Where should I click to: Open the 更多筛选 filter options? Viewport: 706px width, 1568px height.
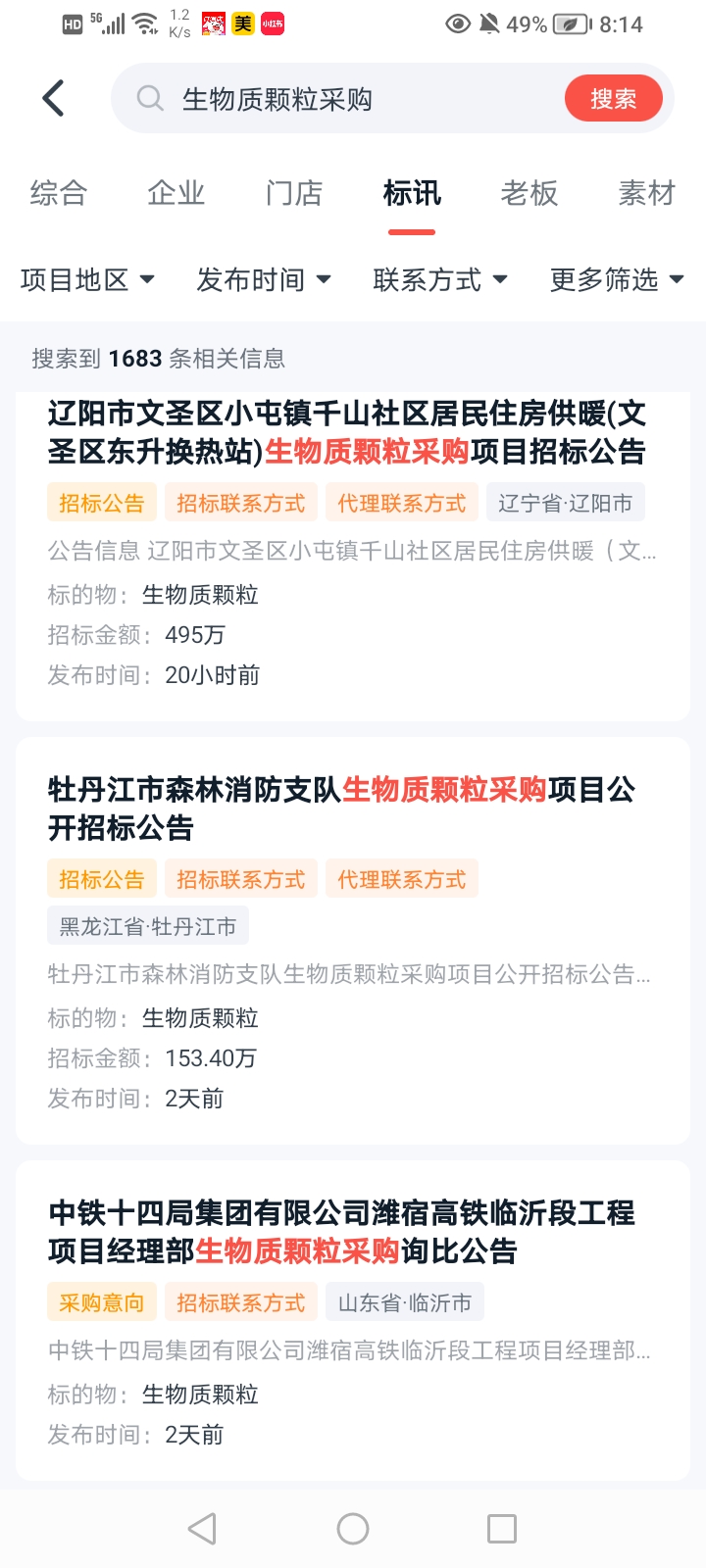click(x=617, y=280)
